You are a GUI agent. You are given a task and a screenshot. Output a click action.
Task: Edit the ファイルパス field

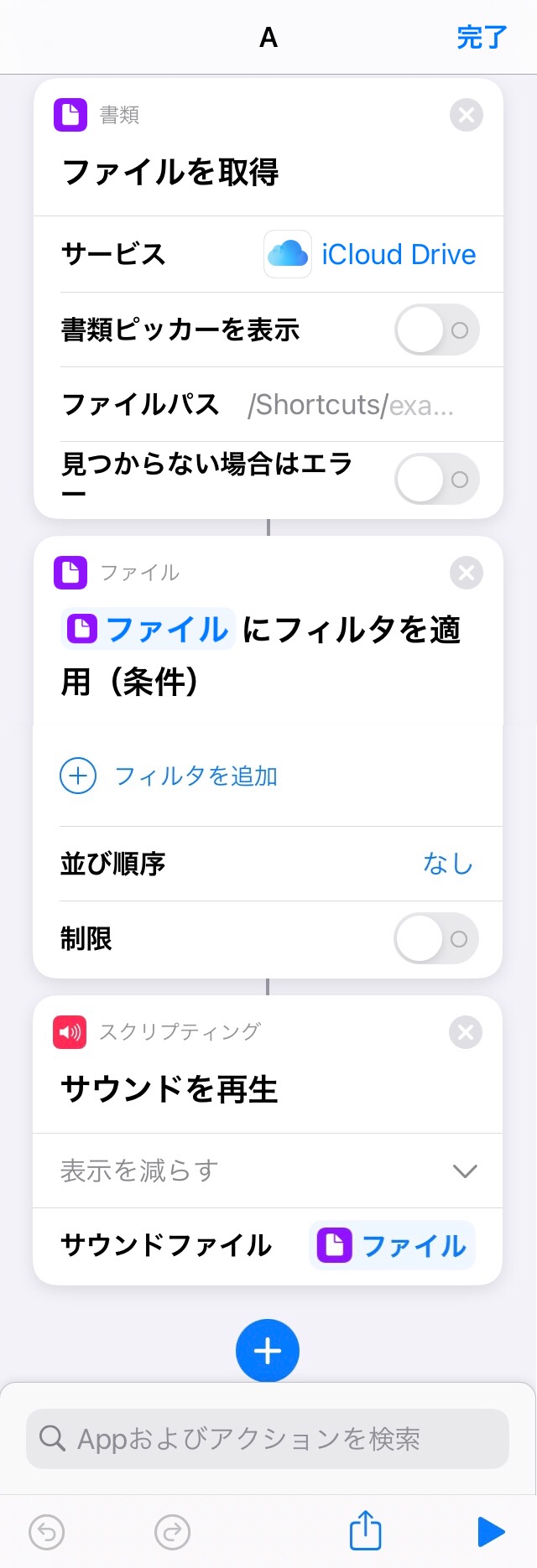[351, 405]
